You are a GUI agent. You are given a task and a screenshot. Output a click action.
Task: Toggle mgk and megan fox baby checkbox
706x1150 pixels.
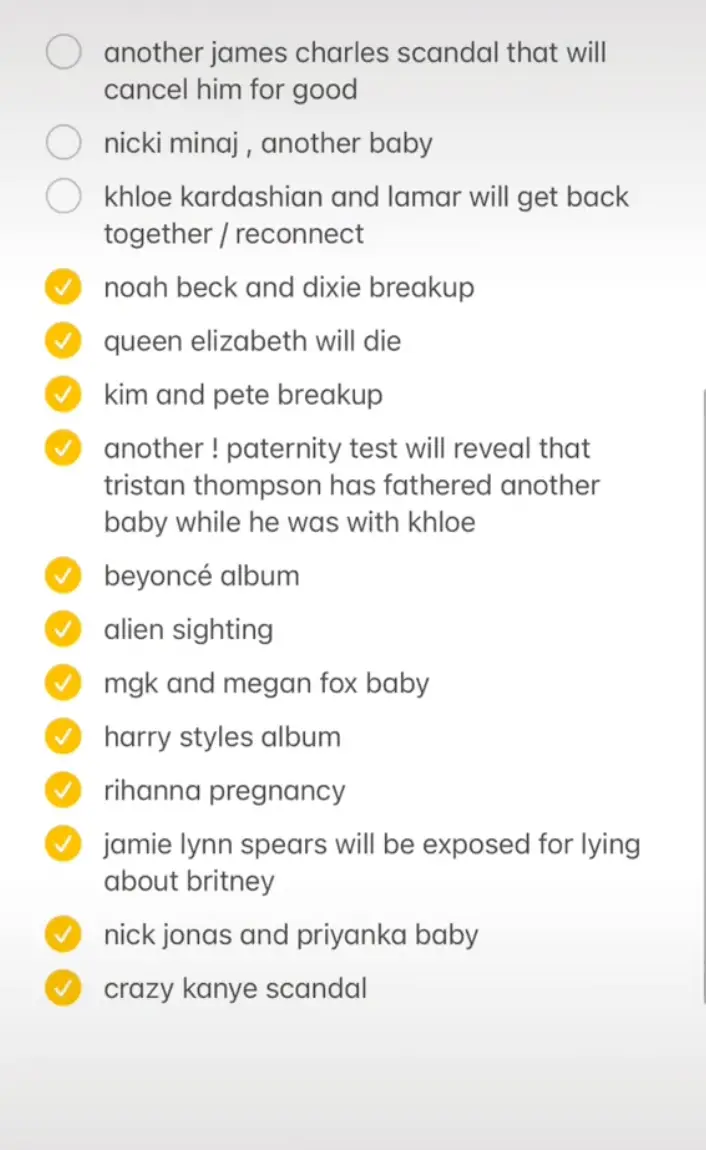[63, 684]
